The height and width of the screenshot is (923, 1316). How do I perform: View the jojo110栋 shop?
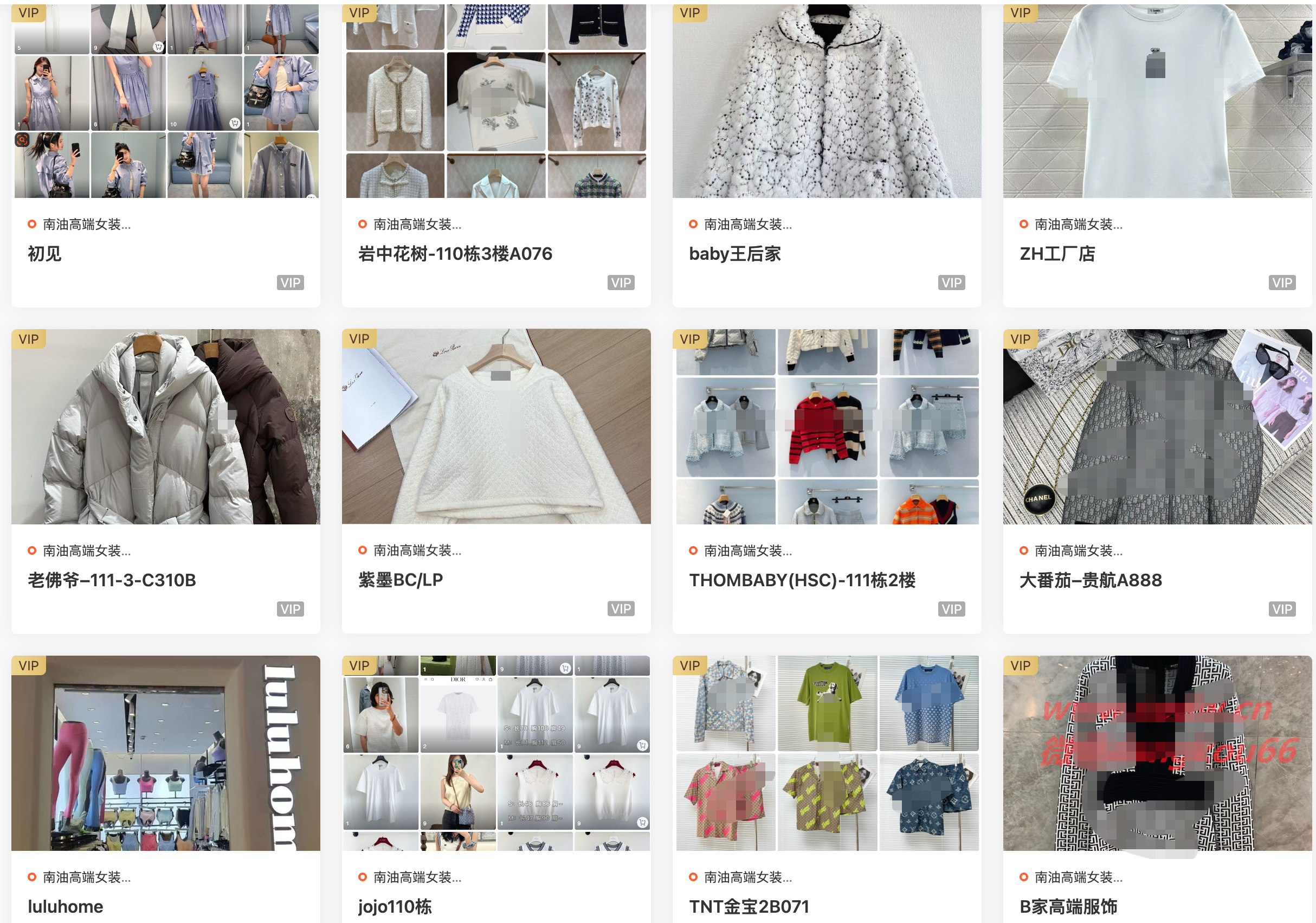click(x=395, y=906)
